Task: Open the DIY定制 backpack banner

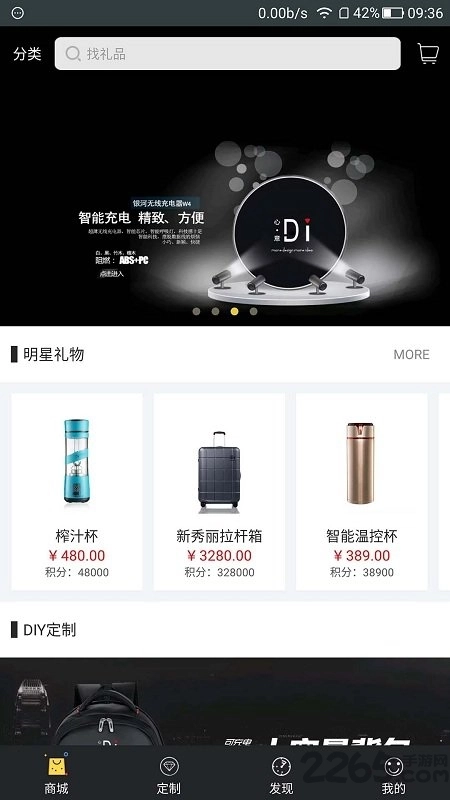Action: [x=225, y=702]
